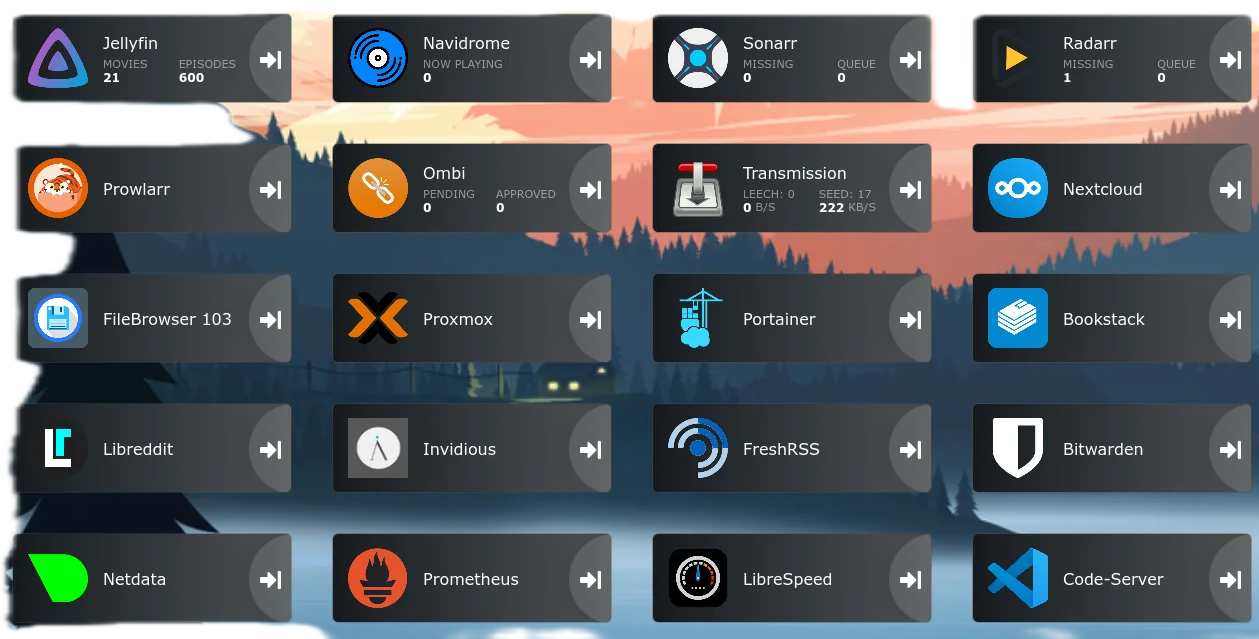
Task: Open Prowlarr from the dashboard
Action: [136, 189]
